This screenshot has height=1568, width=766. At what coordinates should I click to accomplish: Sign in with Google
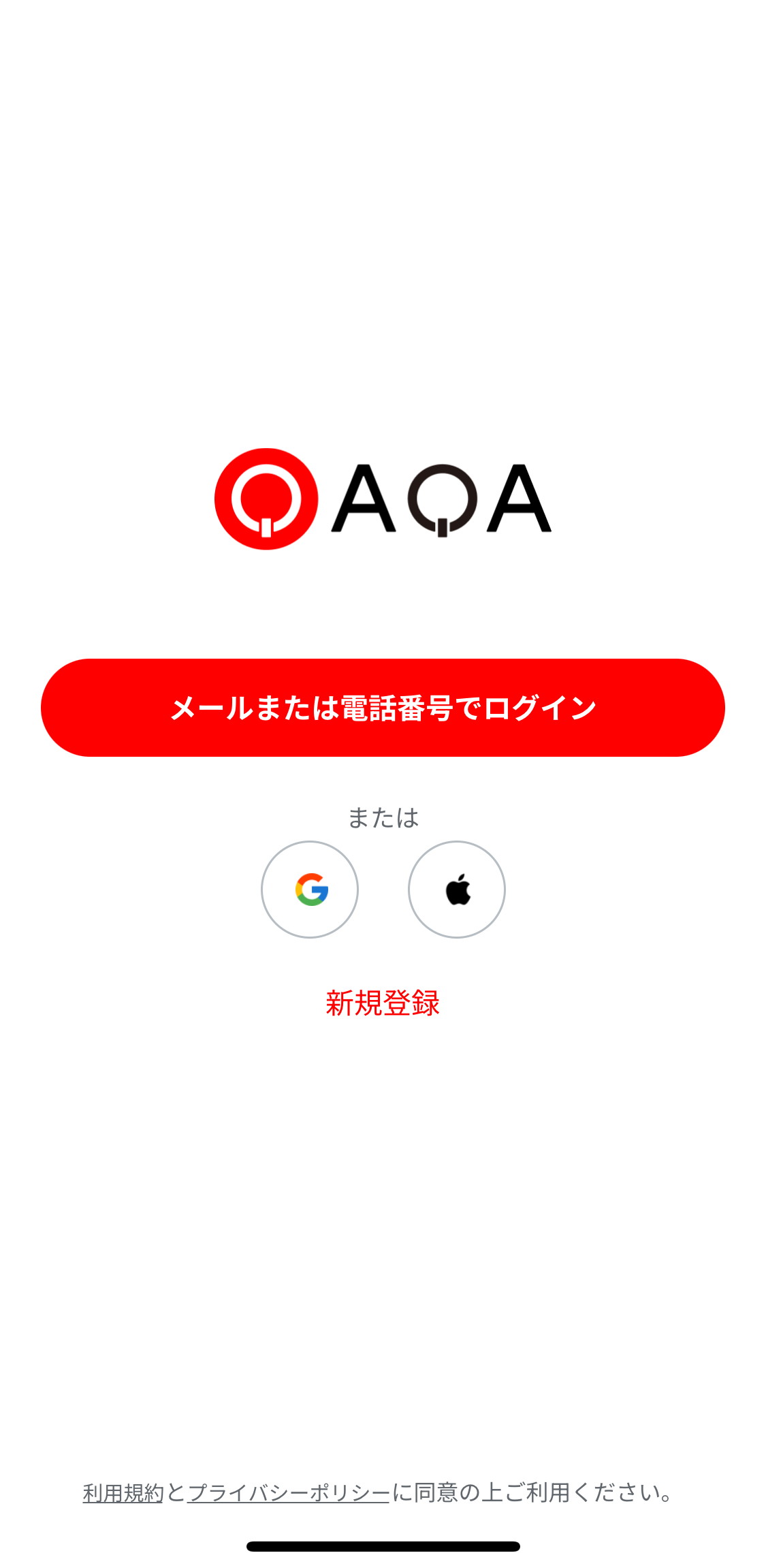pos(310,890)
